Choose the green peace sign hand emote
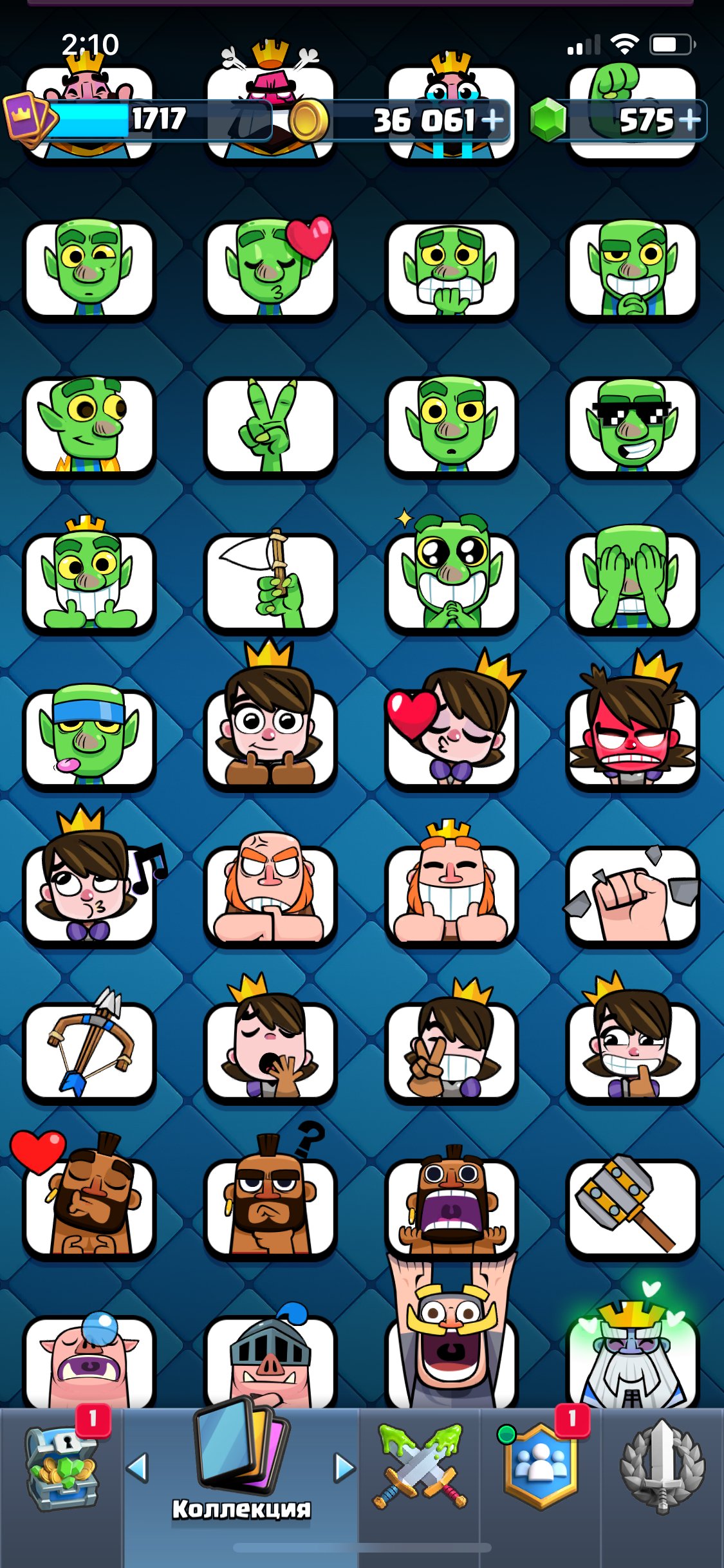 (270, 425)
